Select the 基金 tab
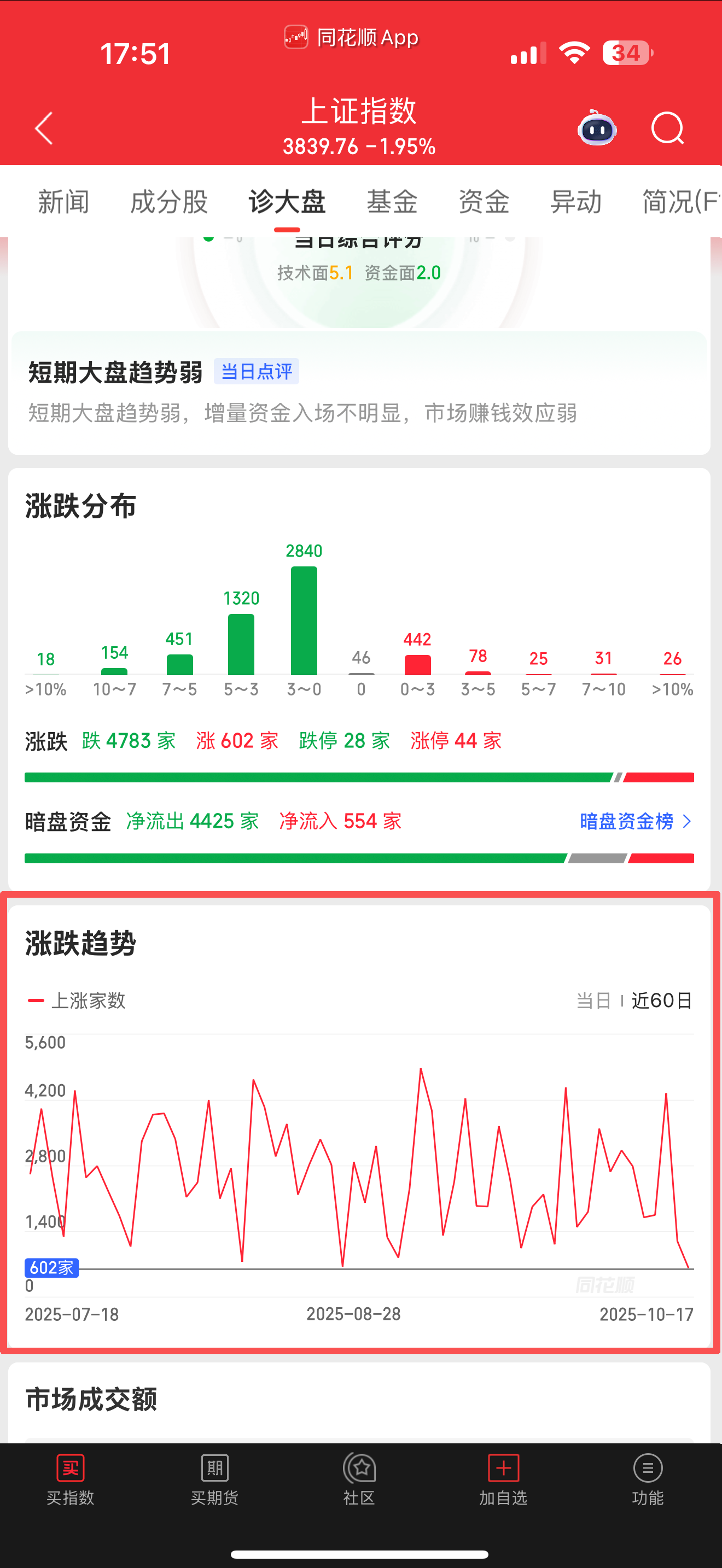The image size is (722, 1568). 392,202
